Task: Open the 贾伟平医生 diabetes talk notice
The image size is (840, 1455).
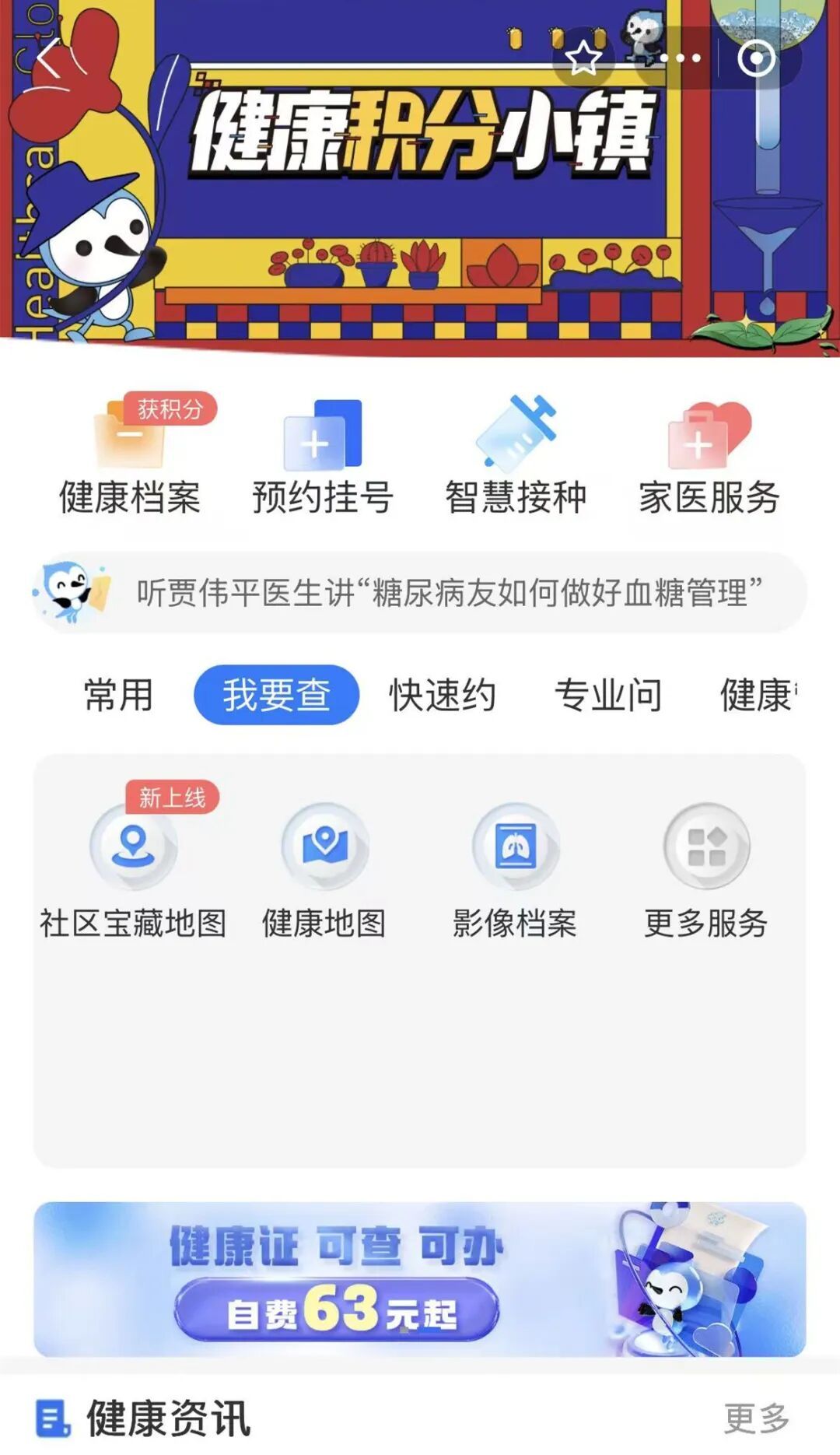Action: [420, 593]
